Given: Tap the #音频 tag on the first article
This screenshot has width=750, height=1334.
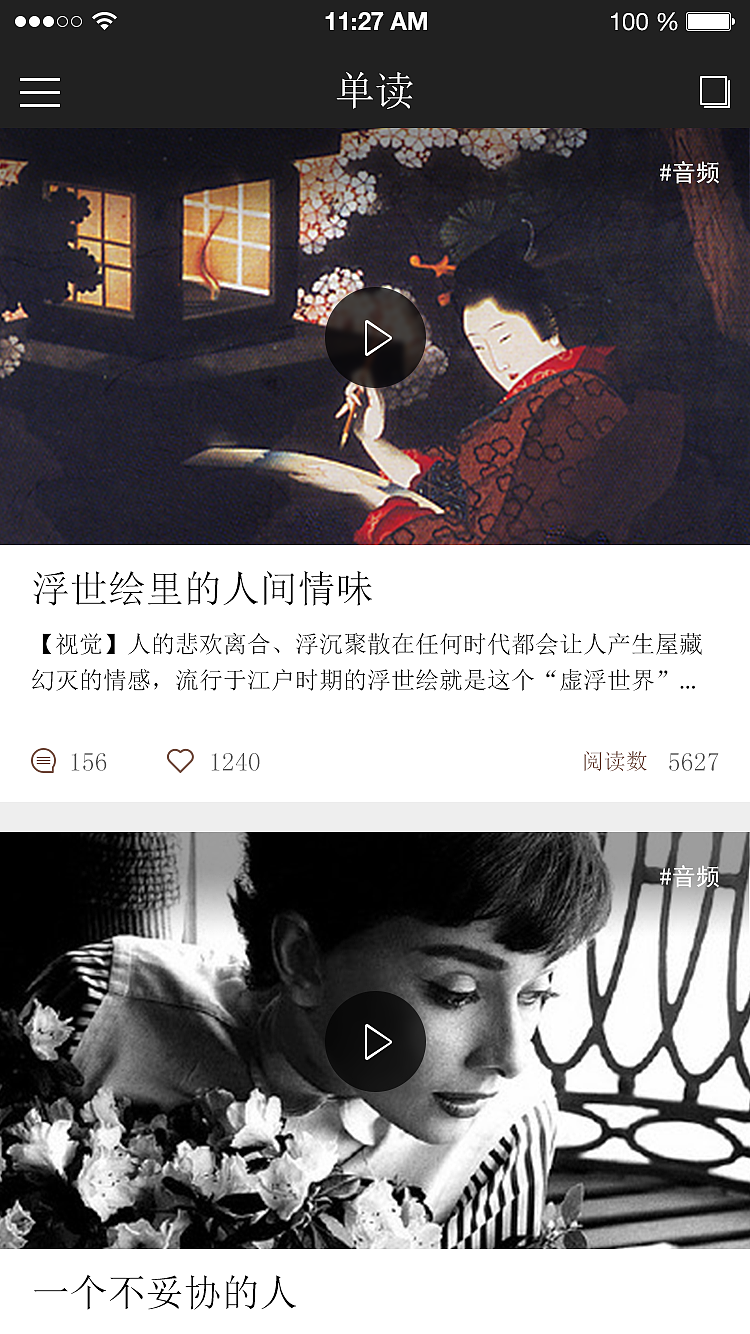Looking at the screenshot, I should (x=691, y=173).
